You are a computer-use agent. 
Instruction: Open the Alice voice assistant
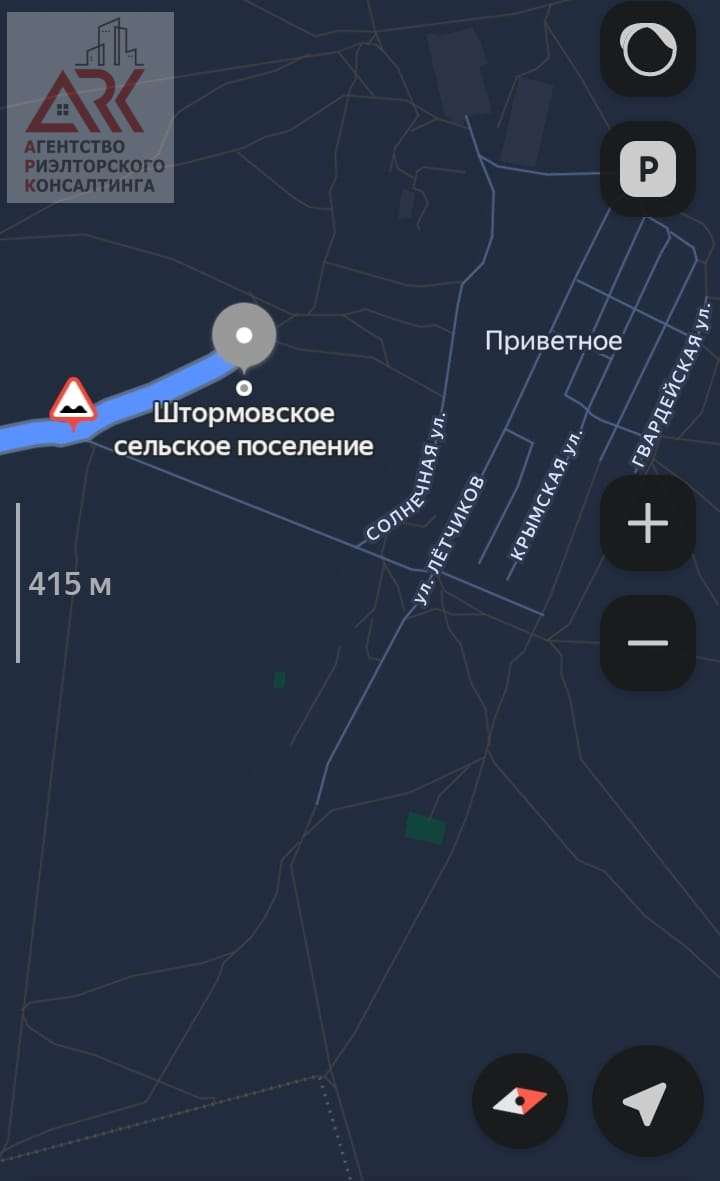647,50
